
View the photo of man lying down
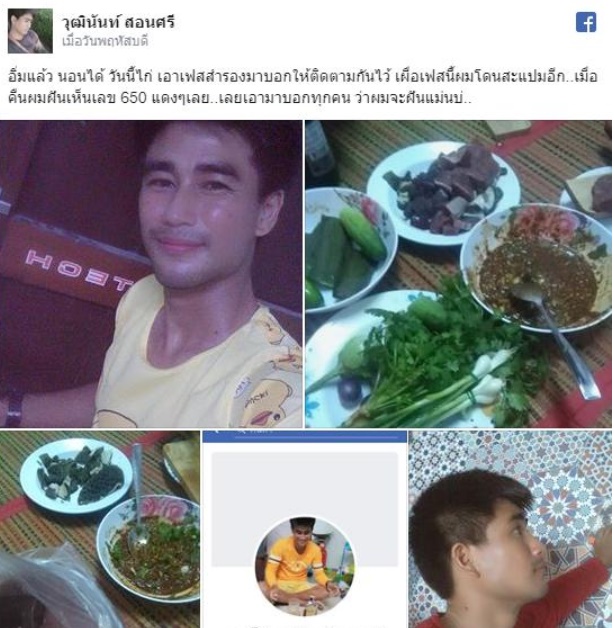[x=509, y=529]
